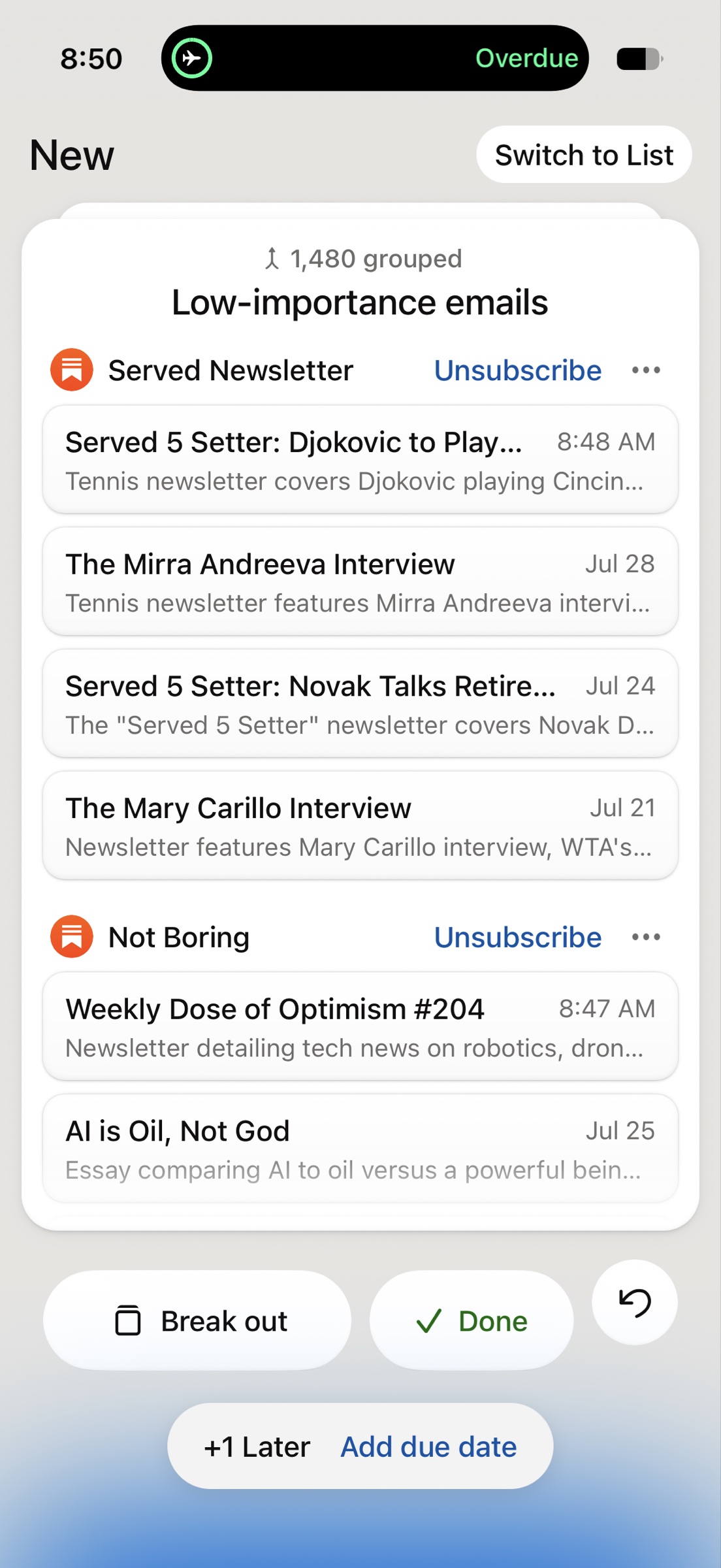Screen dimensions: 721x1568
Task: Mark the group as Done
Action: coord(472,1320)
